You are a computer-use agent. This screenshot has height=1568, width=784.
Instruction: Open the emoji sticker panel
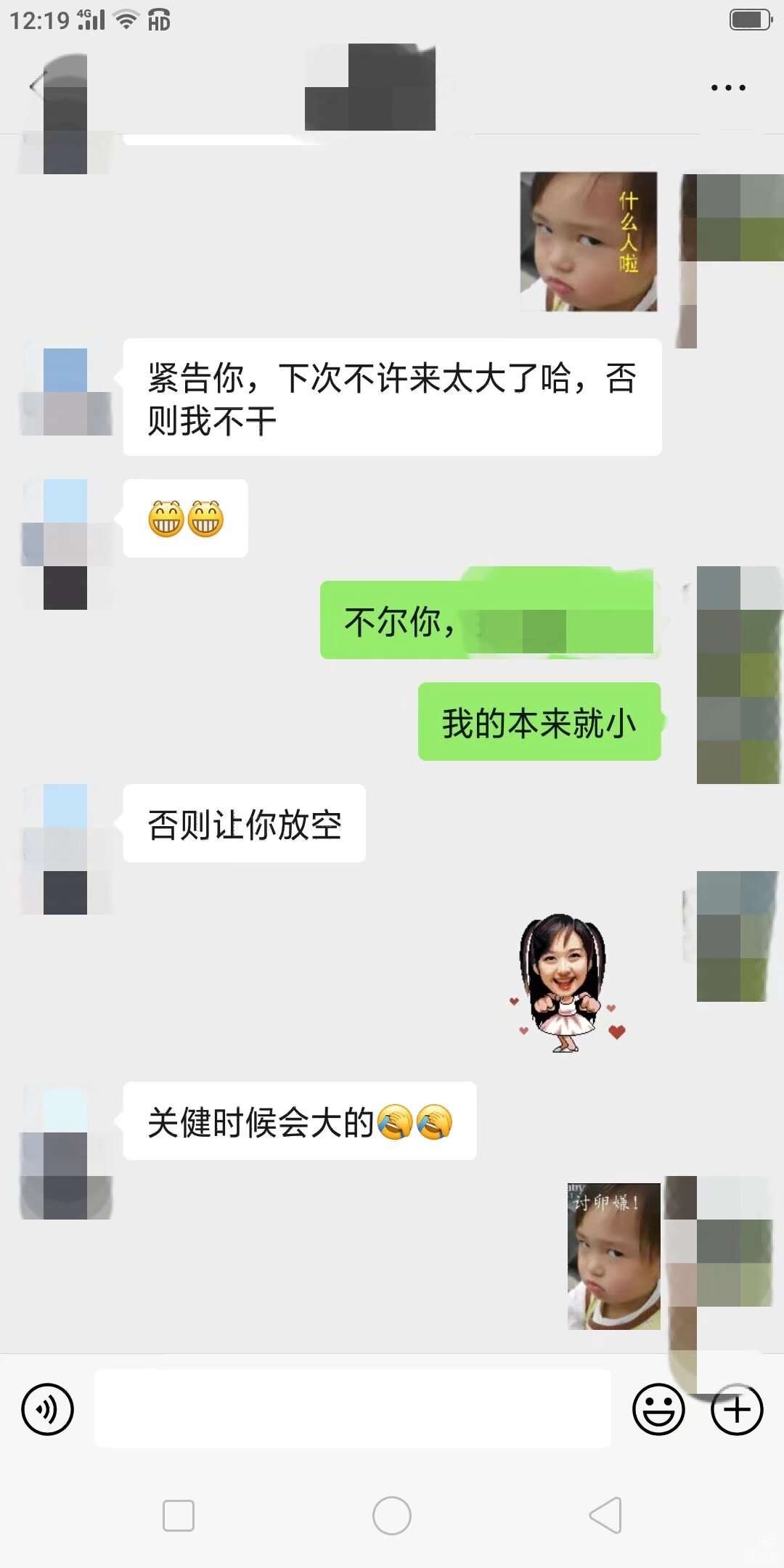(658, 1409)
